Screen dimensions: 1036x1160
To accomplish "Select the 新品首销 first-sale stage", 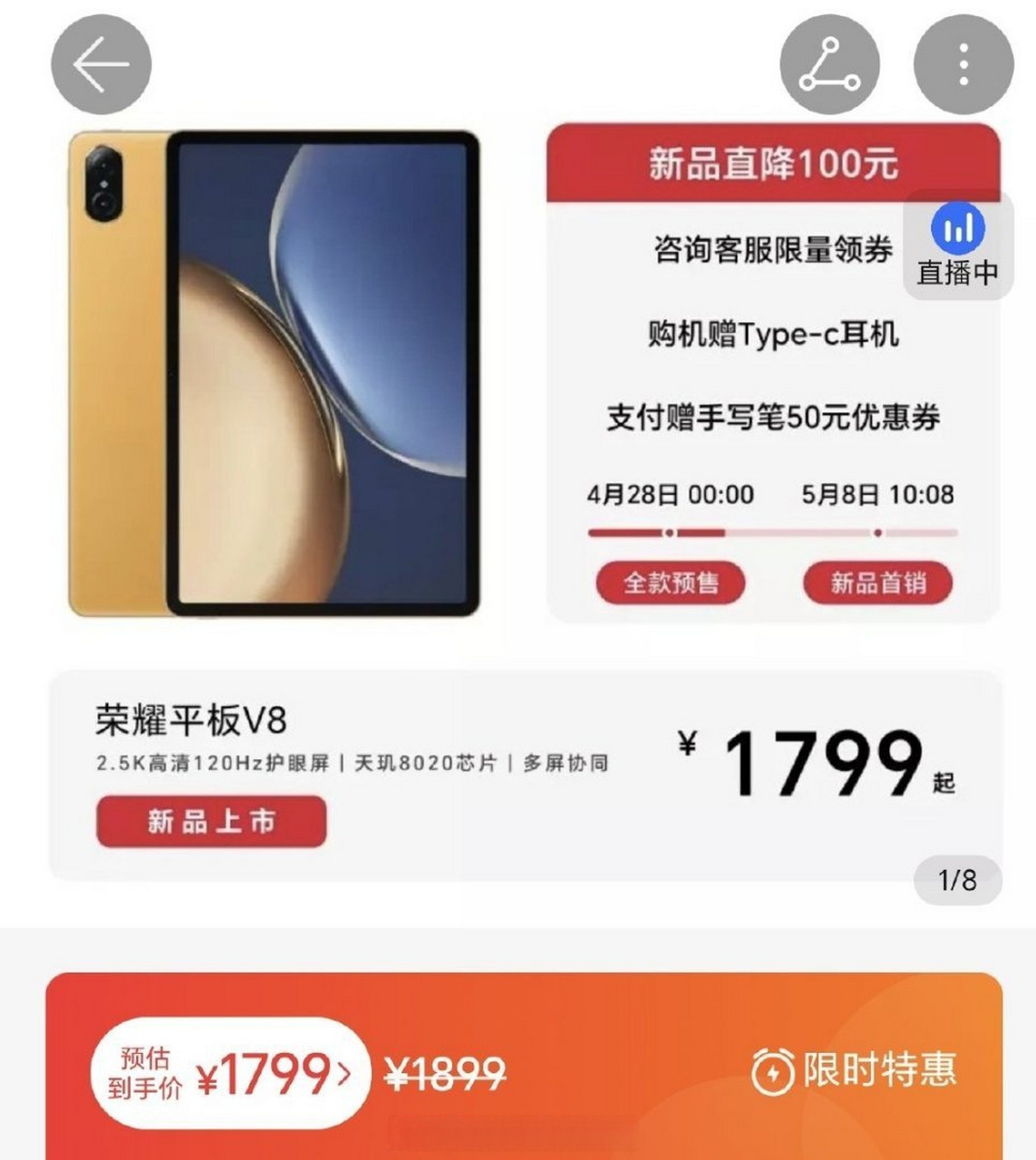I will pyautogui.click(x=876, y=585).
